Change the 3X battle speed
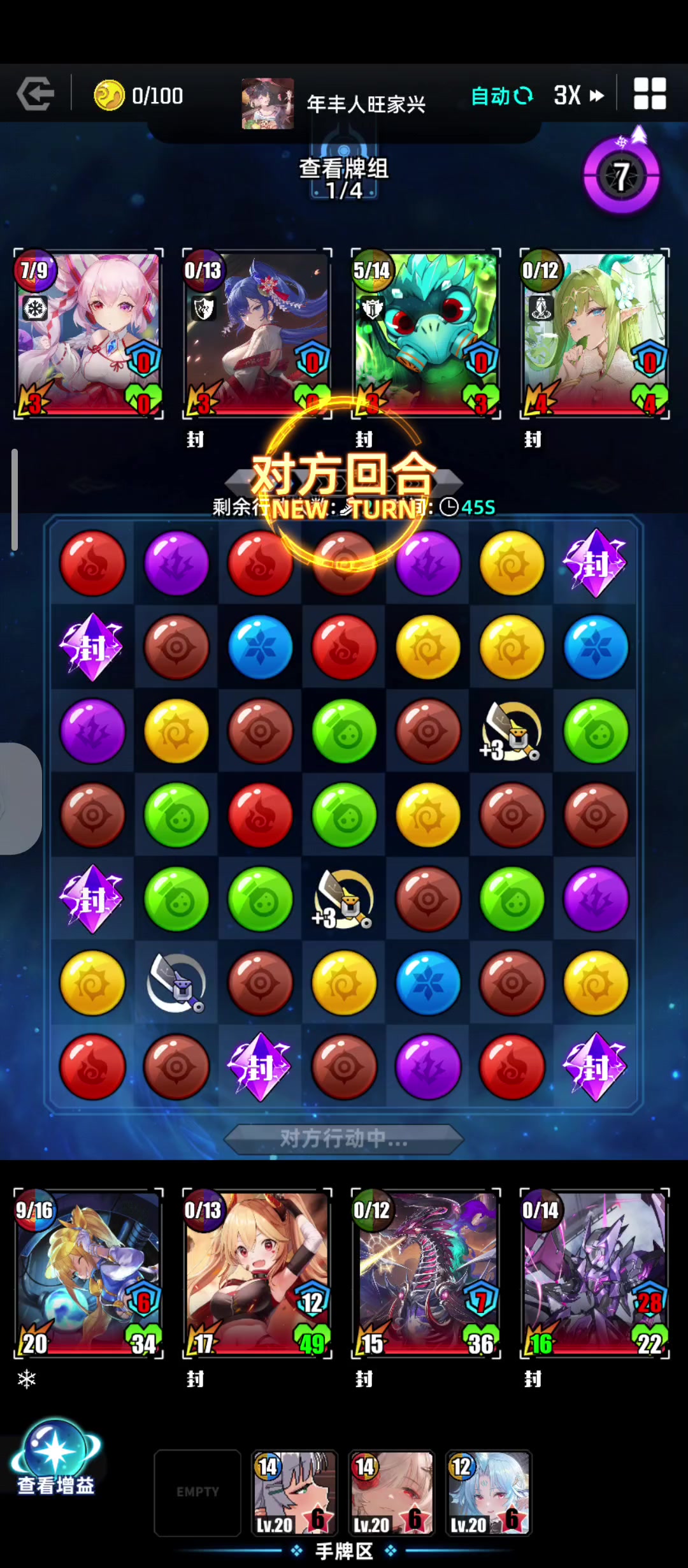688x1568 pixels. pos(578,96)
